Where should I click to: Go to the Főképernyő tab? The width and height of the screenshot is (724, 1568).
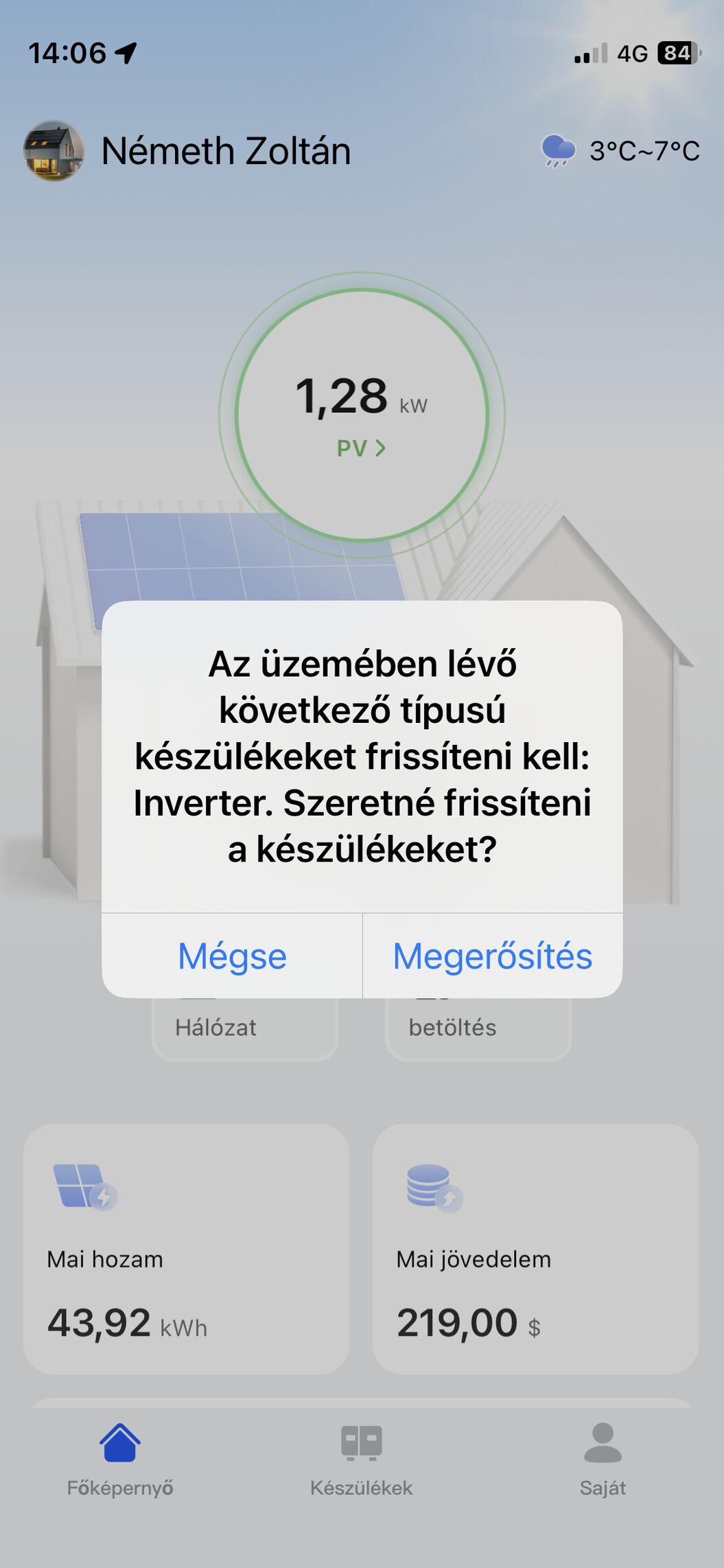pos(120,1460)
